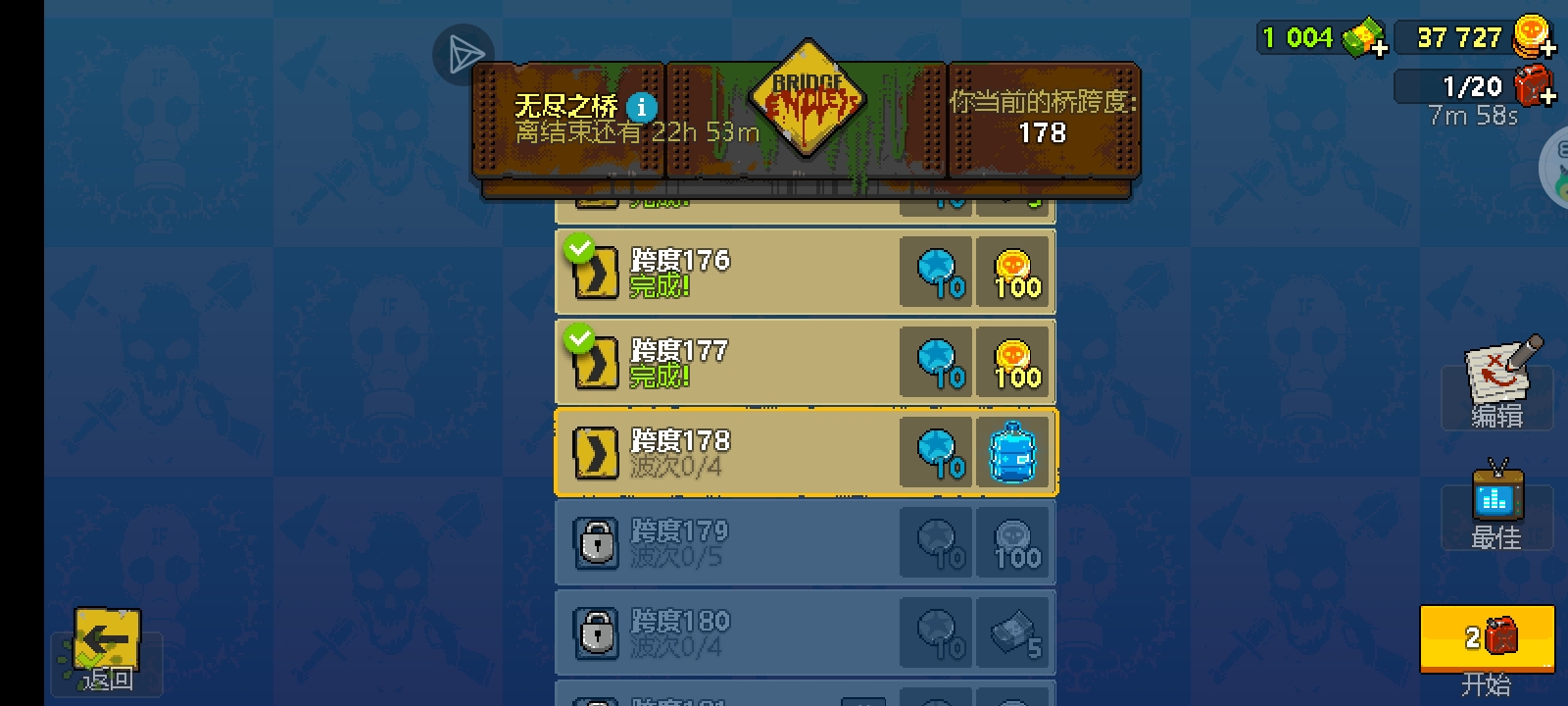
Task: Tap the locked 跨度180 stage
Action: [x=725, y=633]
